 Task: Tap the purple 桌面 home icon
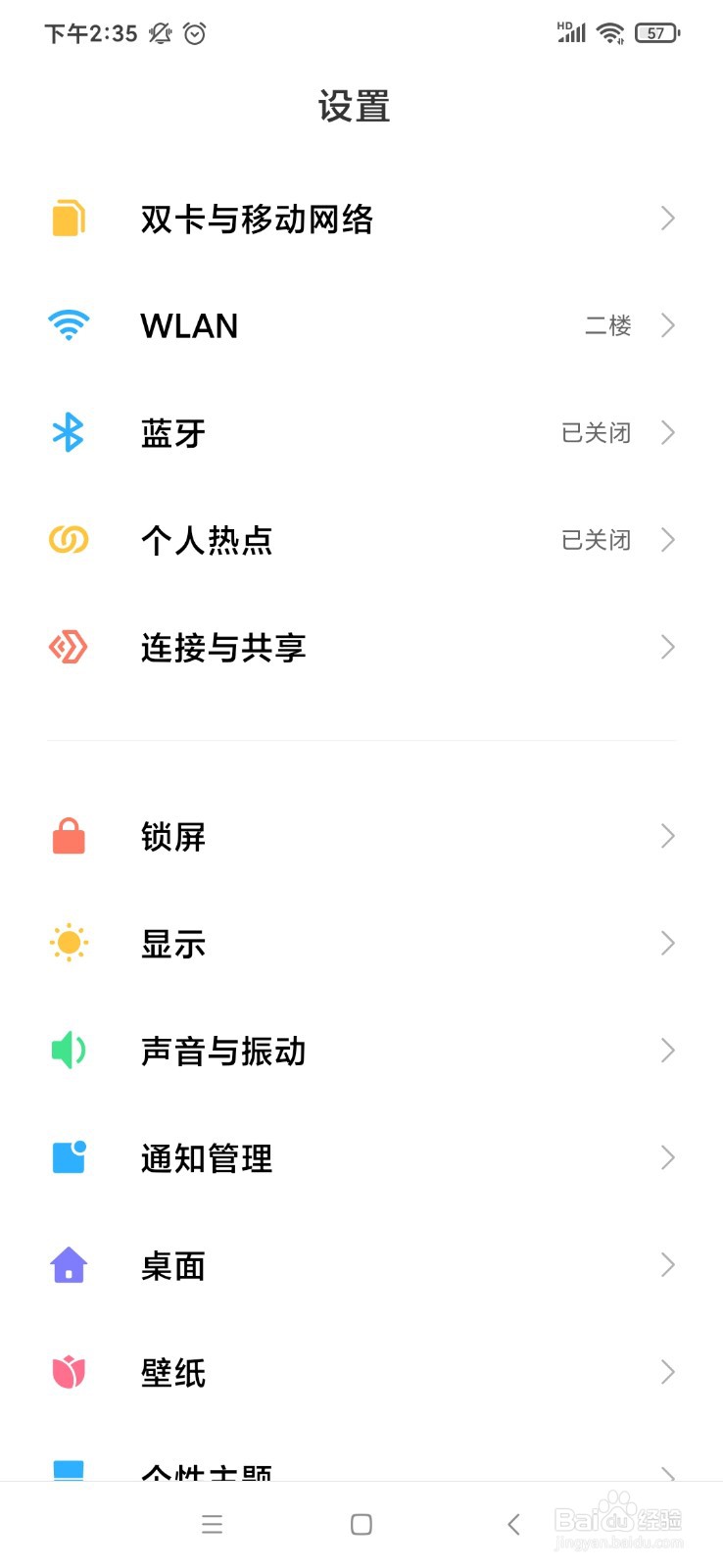click(x=67, y=1265)
